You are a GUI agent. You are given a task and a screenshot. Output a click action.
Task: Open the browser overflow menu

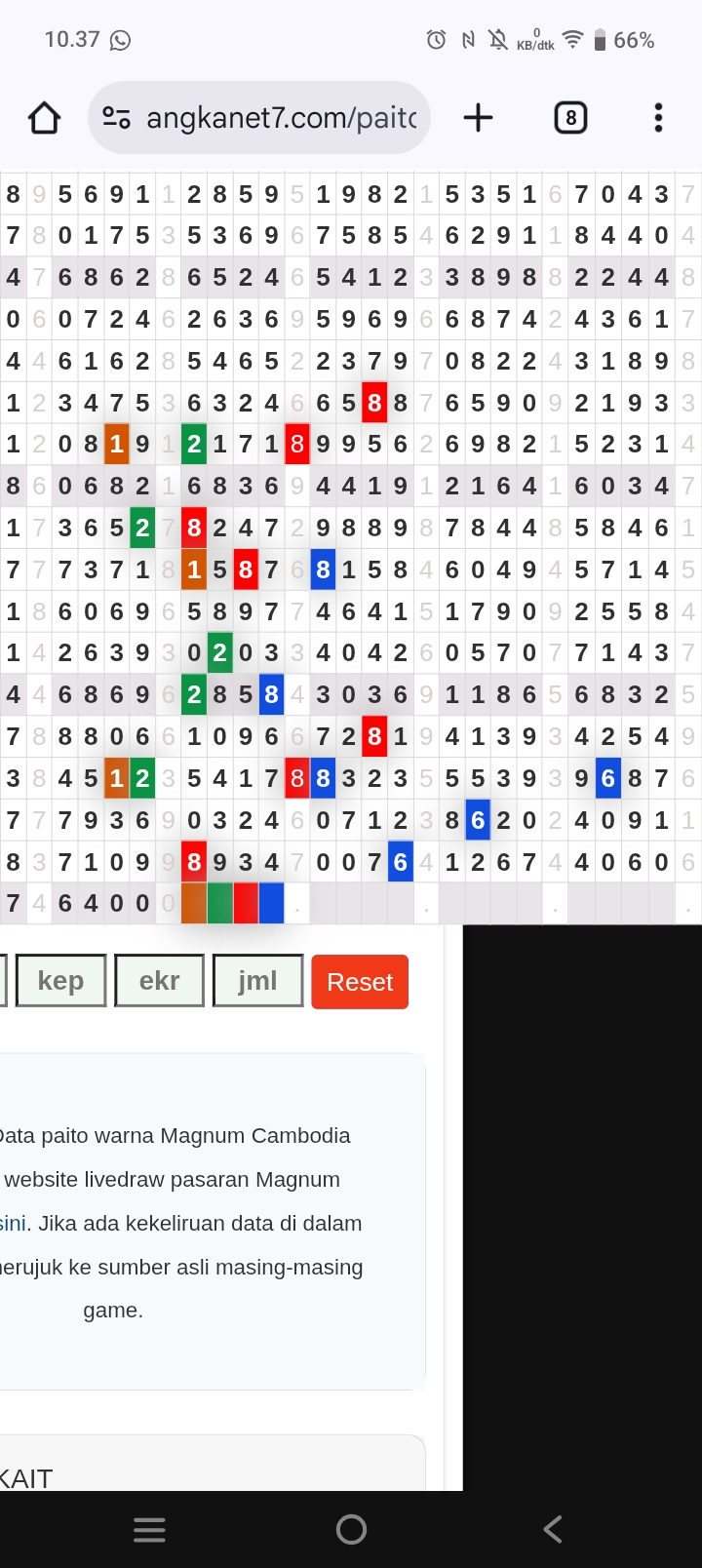click(x=659, y=118)
